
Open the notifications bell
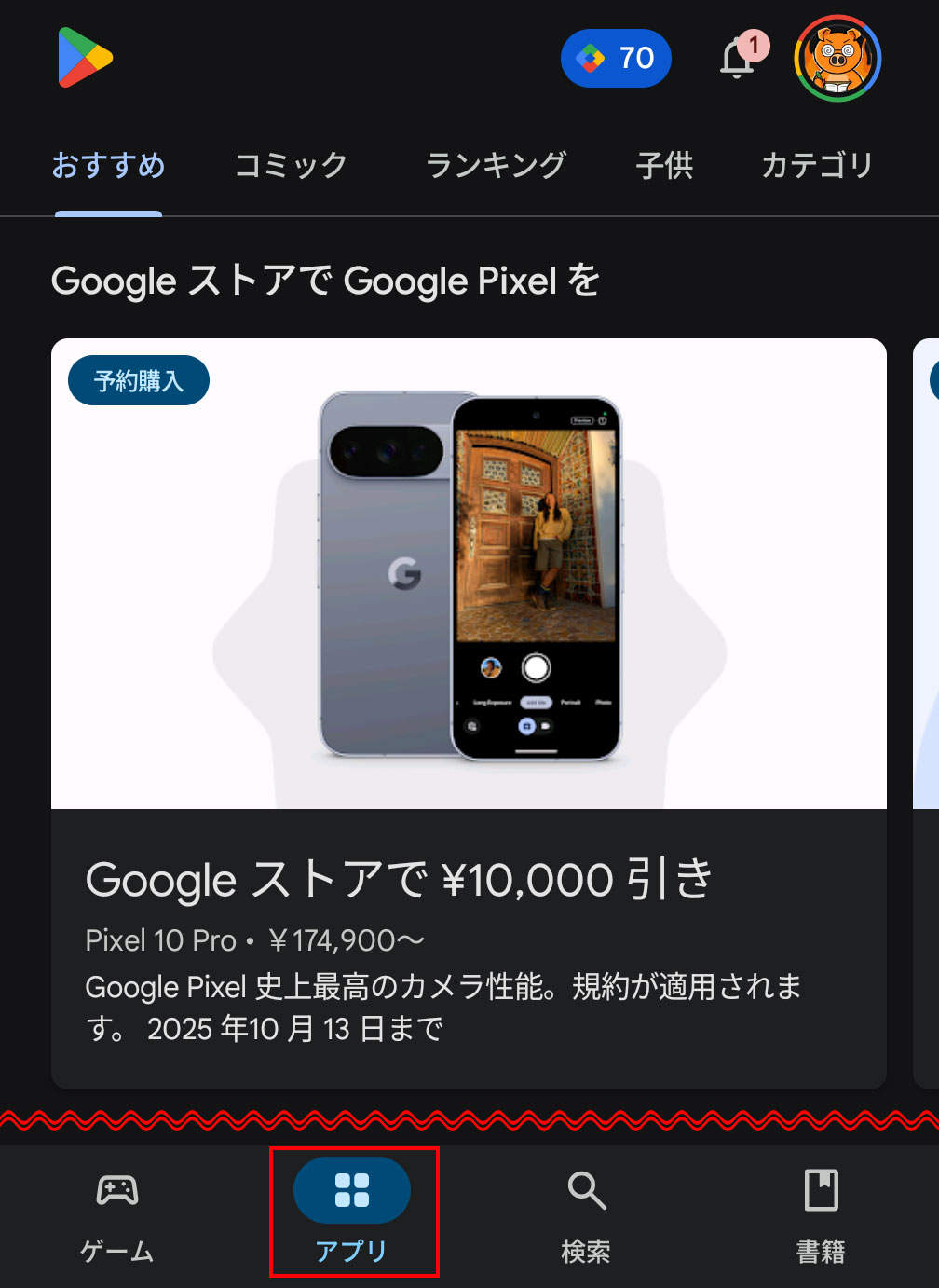[x=739, y=58]
